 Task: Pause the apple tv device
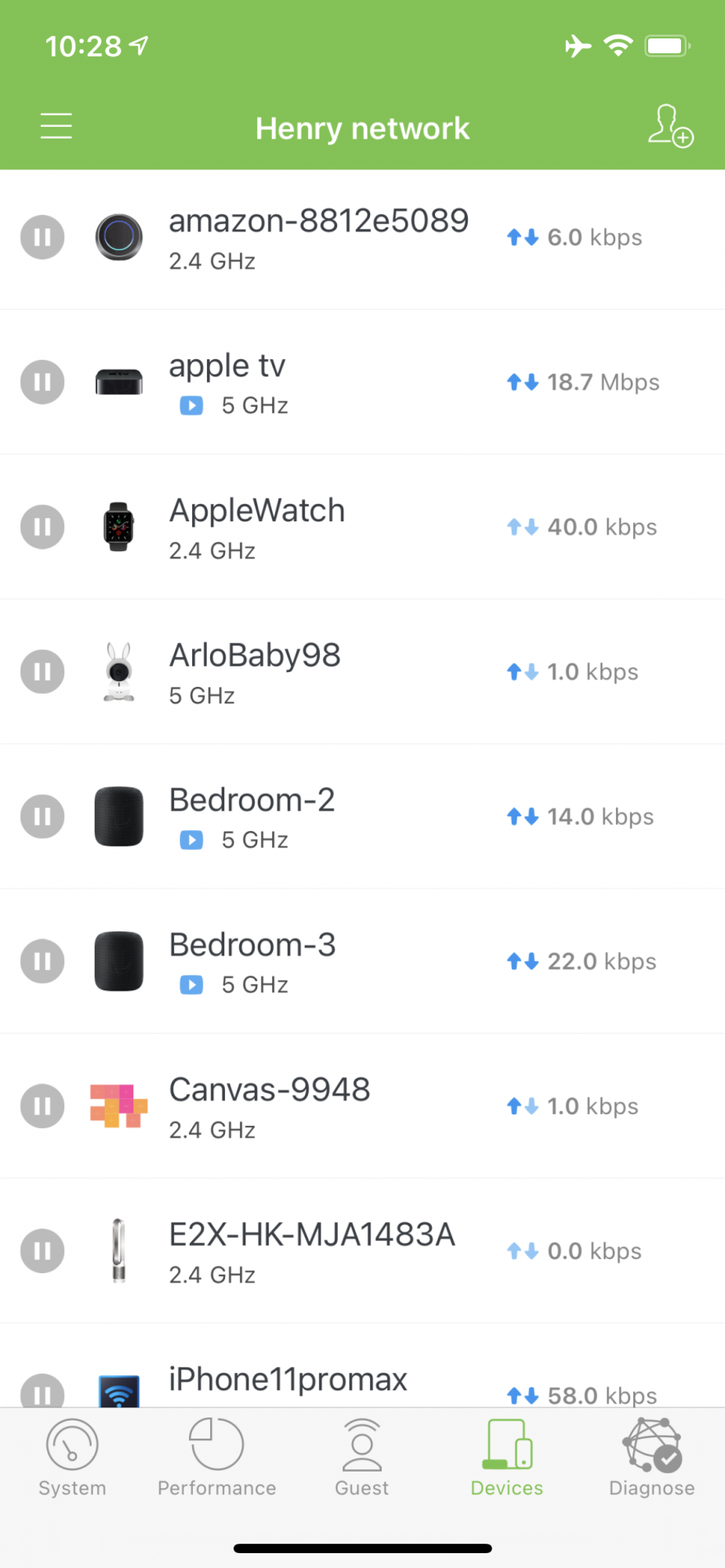click(42, 382)
